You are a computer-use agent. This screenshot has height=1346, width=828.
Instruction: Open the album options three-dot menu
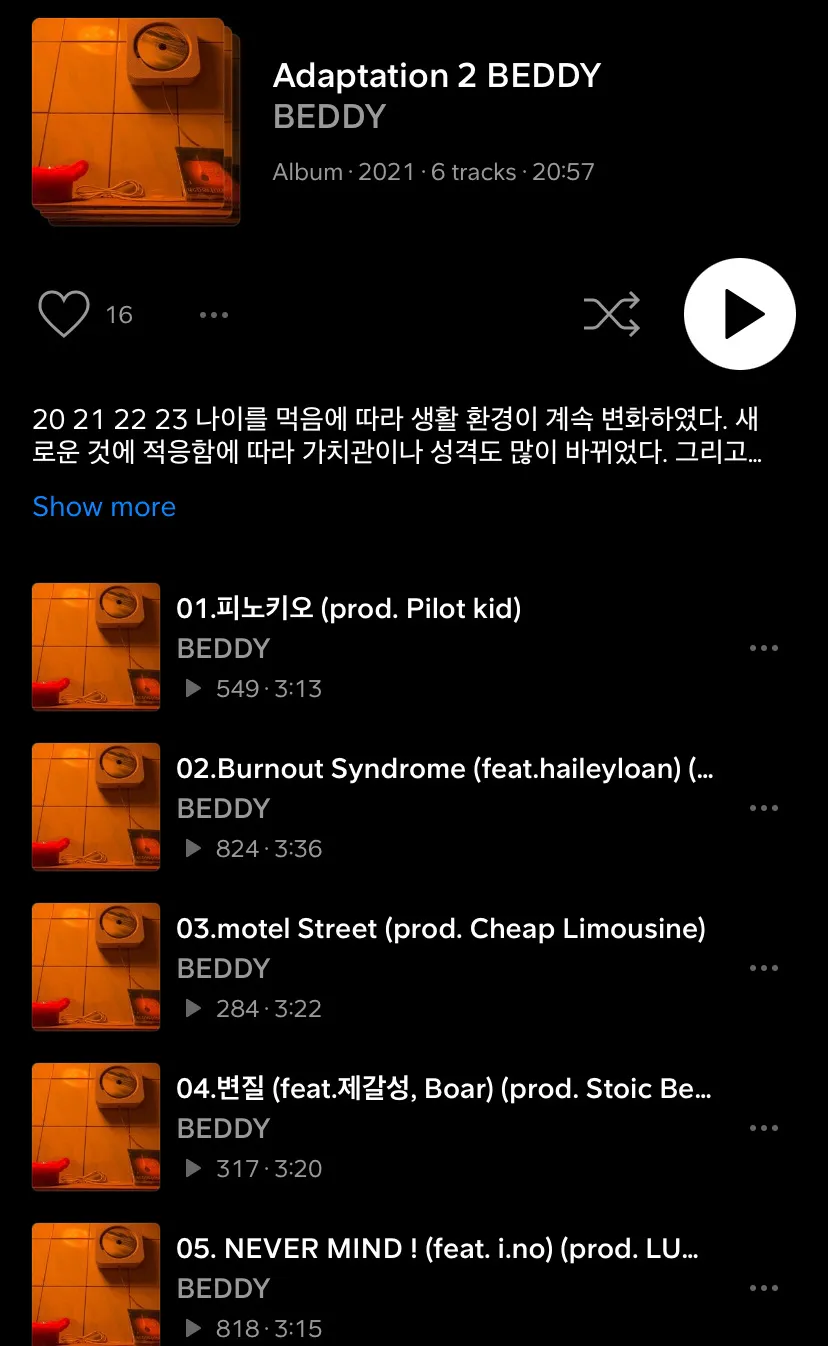(x=214, y=314)
